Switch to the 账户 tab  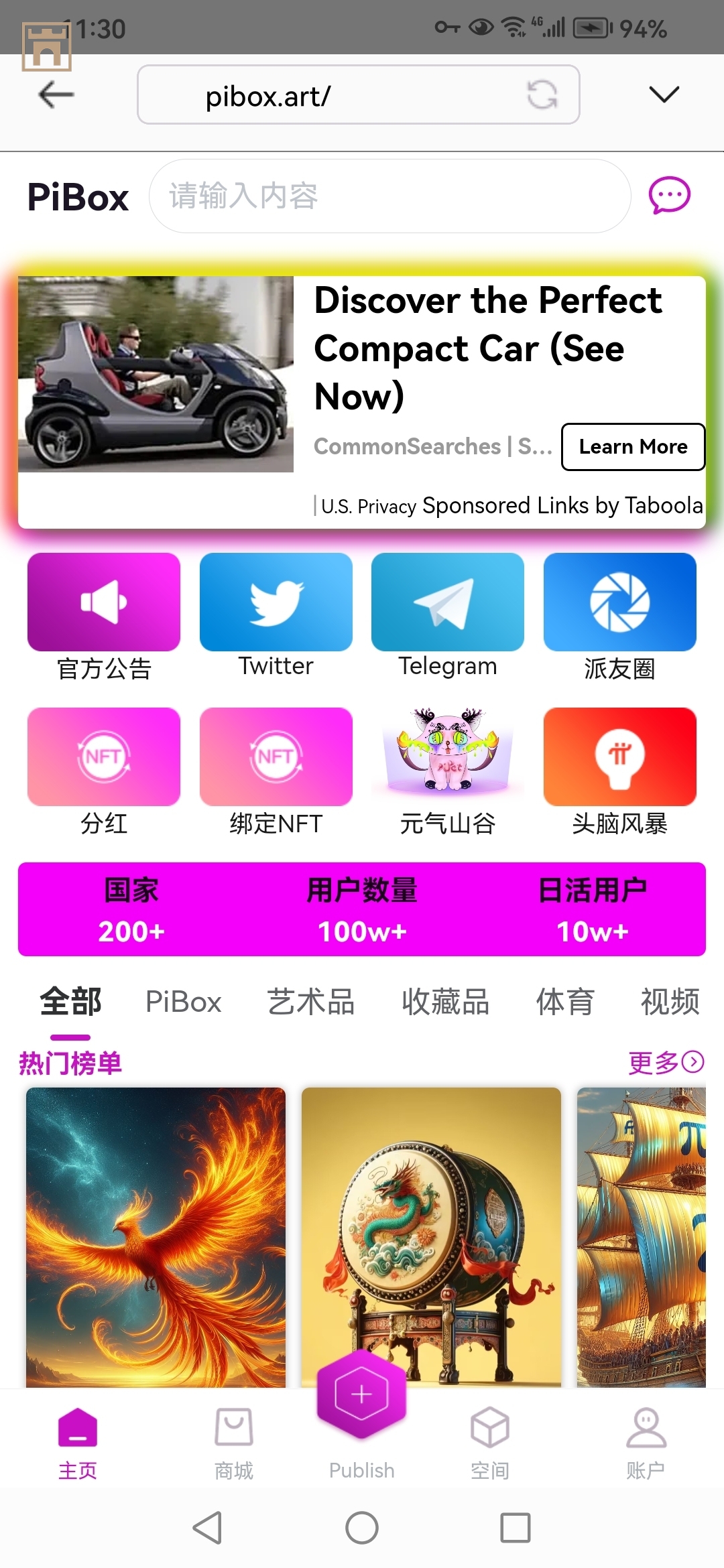point(646,1441)
